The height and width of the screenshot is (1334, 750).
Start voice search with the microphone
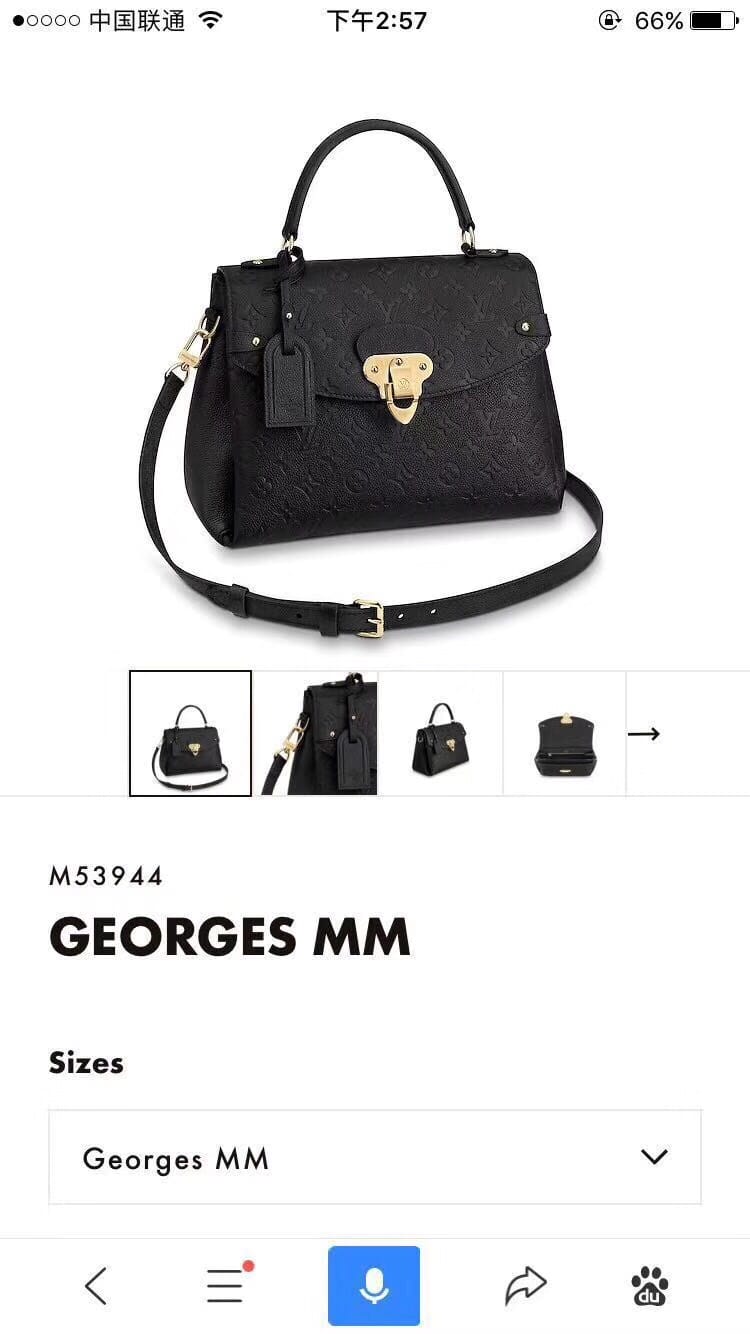(x=374, y=1285)
